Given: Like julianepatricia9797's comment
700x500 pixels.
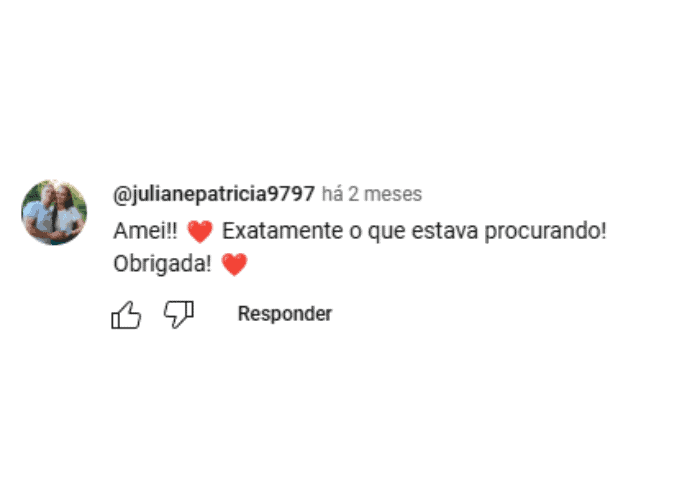Looking at the screenshot, I should coord(126,315).
